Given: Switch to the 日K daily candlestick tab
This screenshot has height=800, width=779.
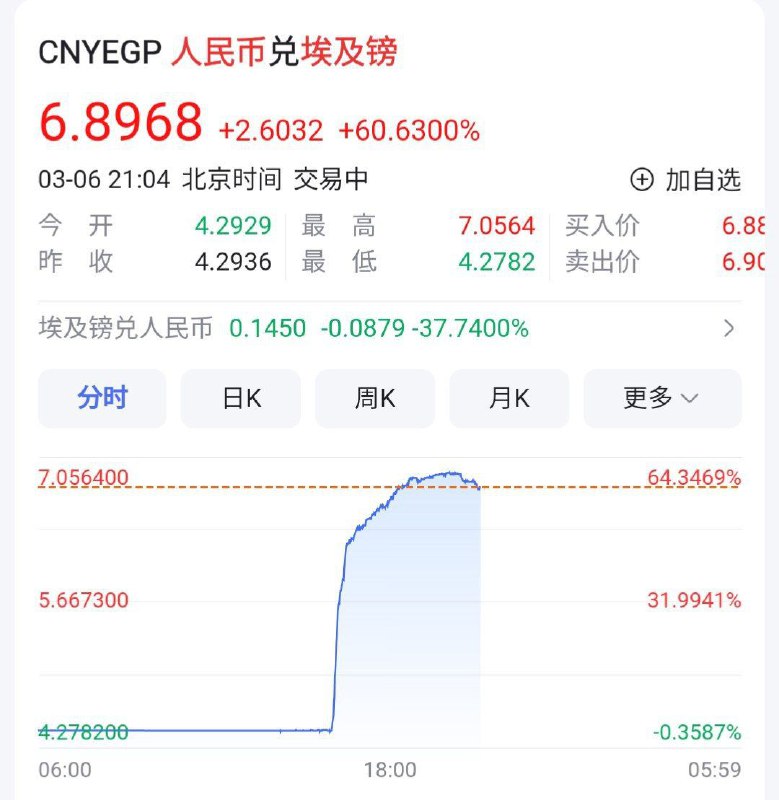Looking at the screenshot, I should (240, 398).
